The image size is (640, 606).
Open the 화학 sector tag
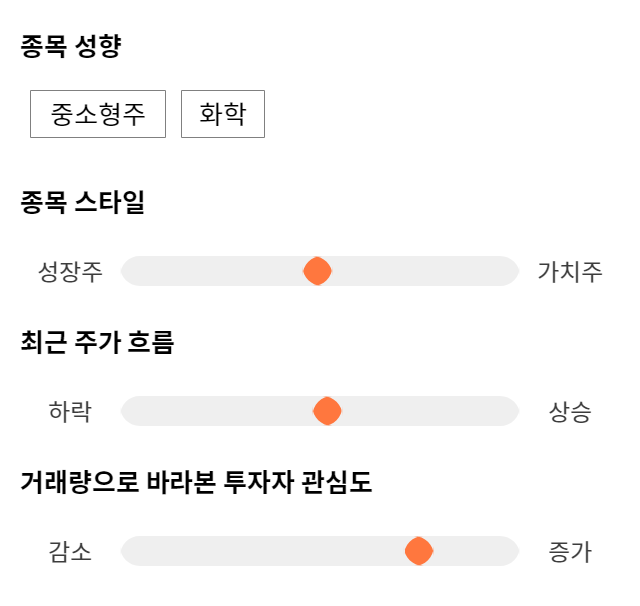[223, 114]
